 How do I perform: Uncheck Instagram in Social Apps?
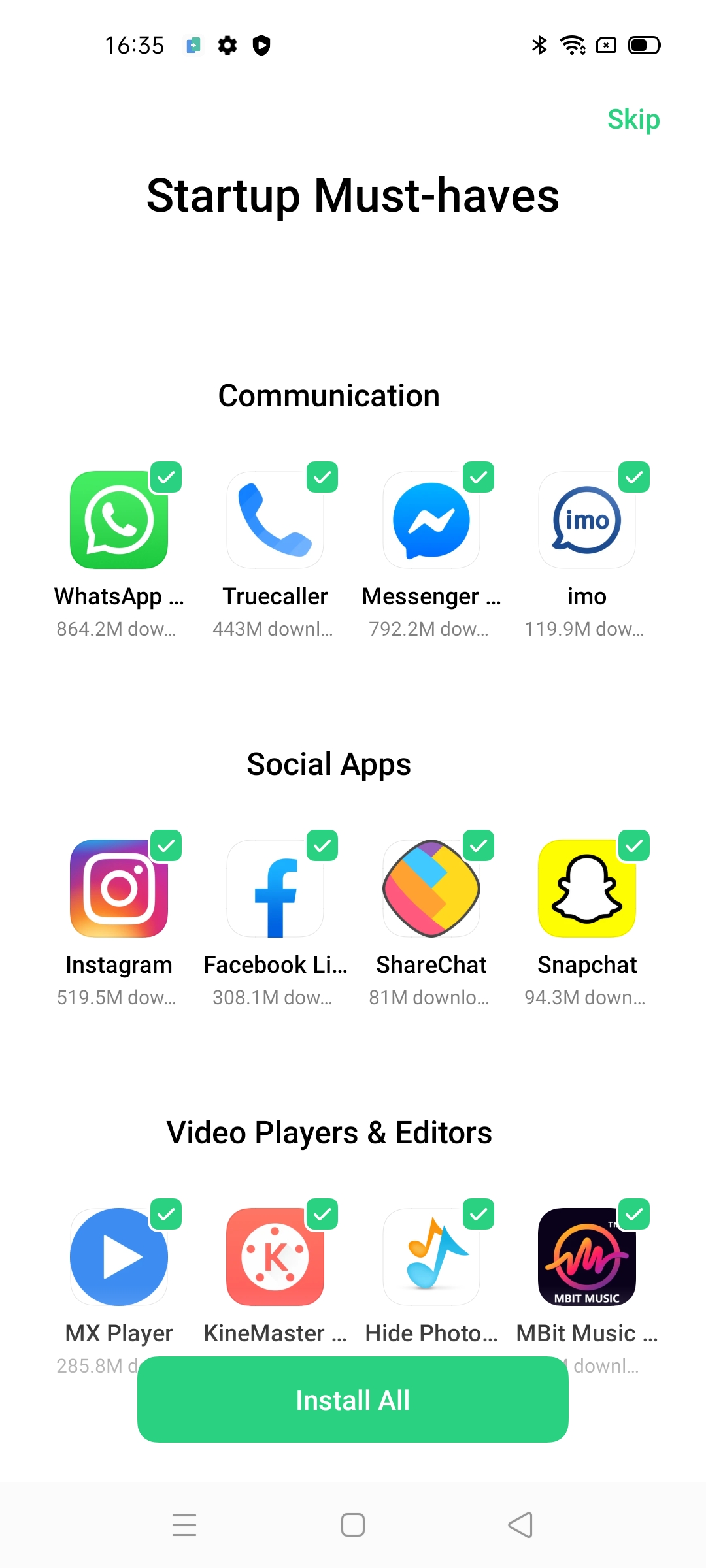coord(166,846)
